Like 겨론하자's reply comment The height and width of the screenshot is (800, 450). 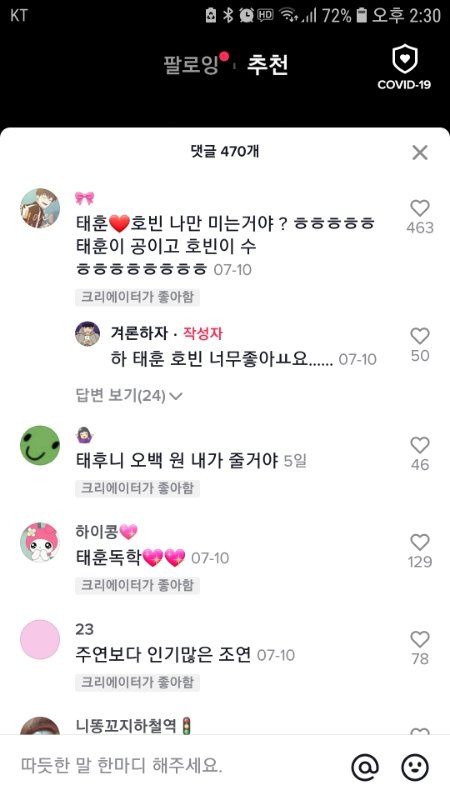[420, 336]
